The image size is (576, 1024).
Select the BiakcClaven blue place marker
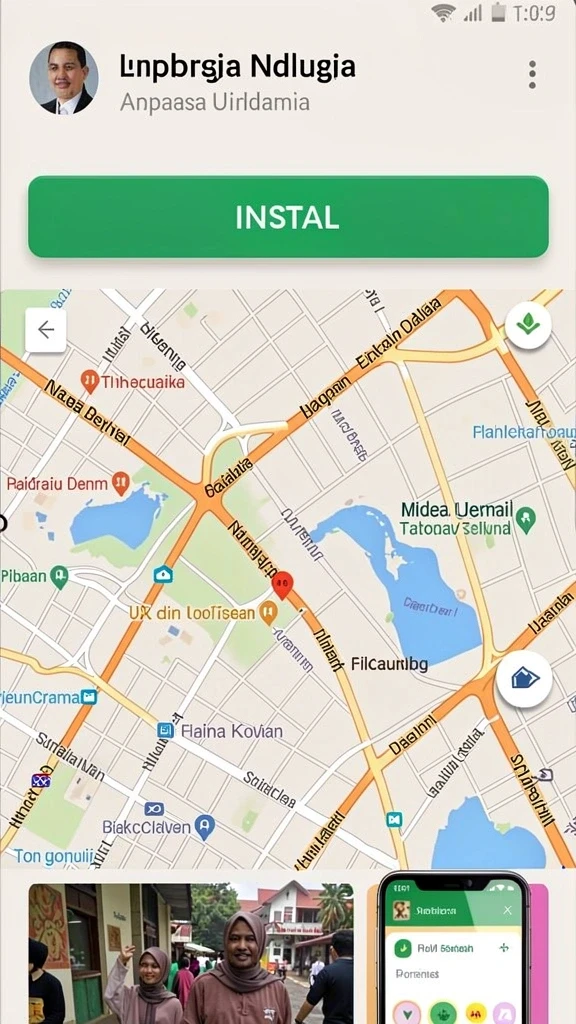click(x=204, y=828)
